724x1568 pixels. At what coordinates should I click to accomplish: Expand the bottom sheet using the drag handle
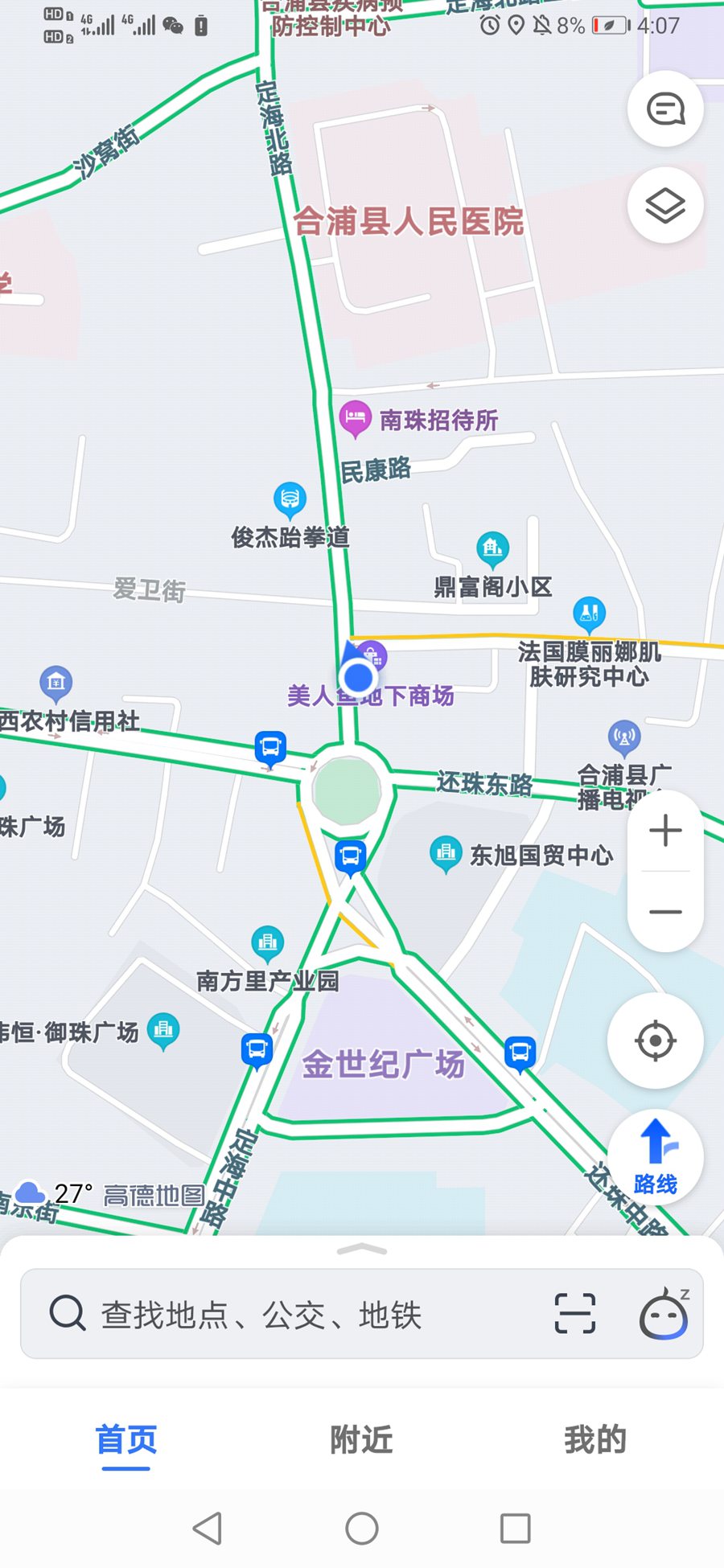[363, 1250]
